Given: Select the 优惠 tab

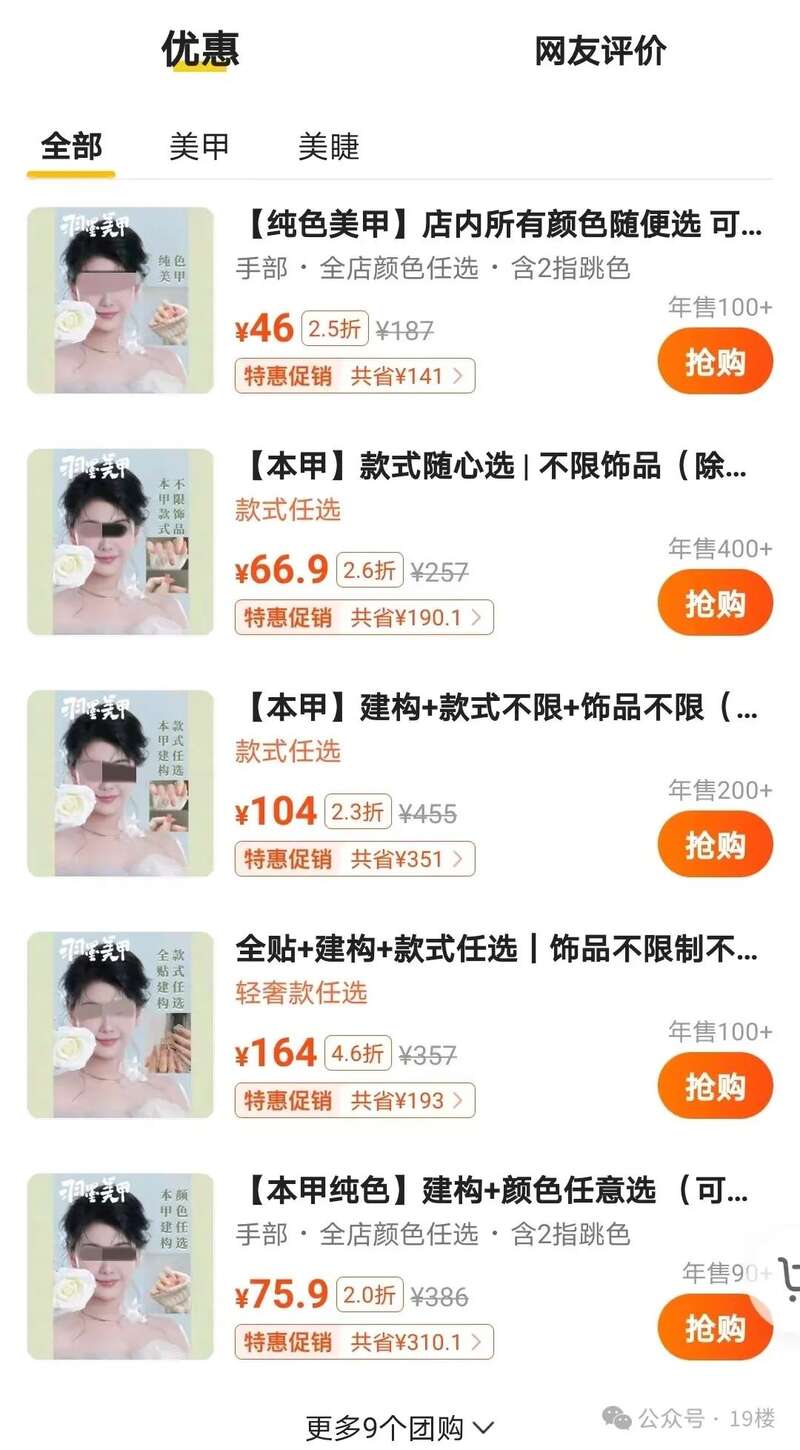Looking at the screenshot, I should click(201, 49).
